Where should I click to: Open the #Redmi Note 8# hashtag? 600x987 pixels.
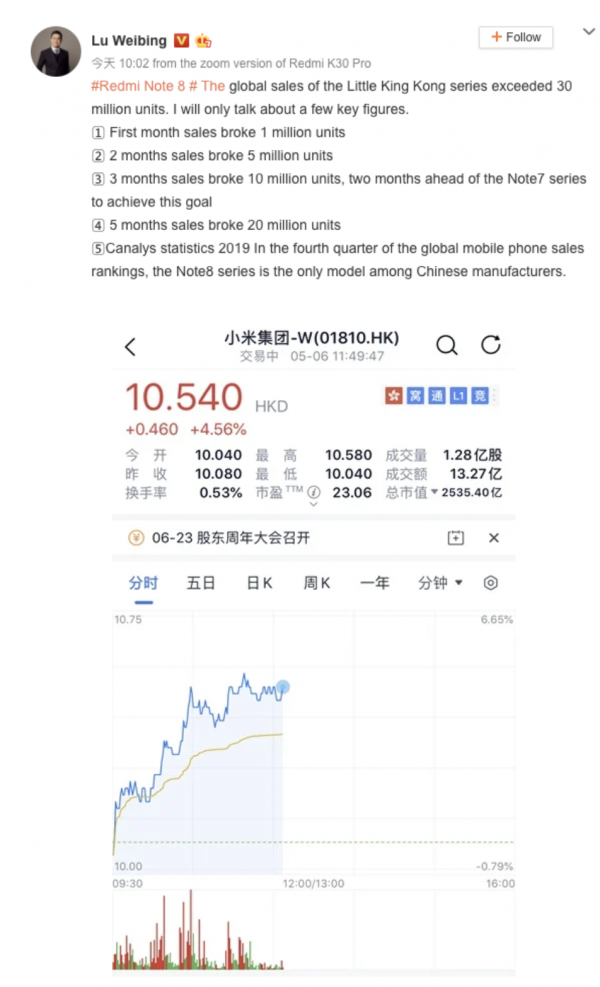pyautogui.click(x=144, y=86)
